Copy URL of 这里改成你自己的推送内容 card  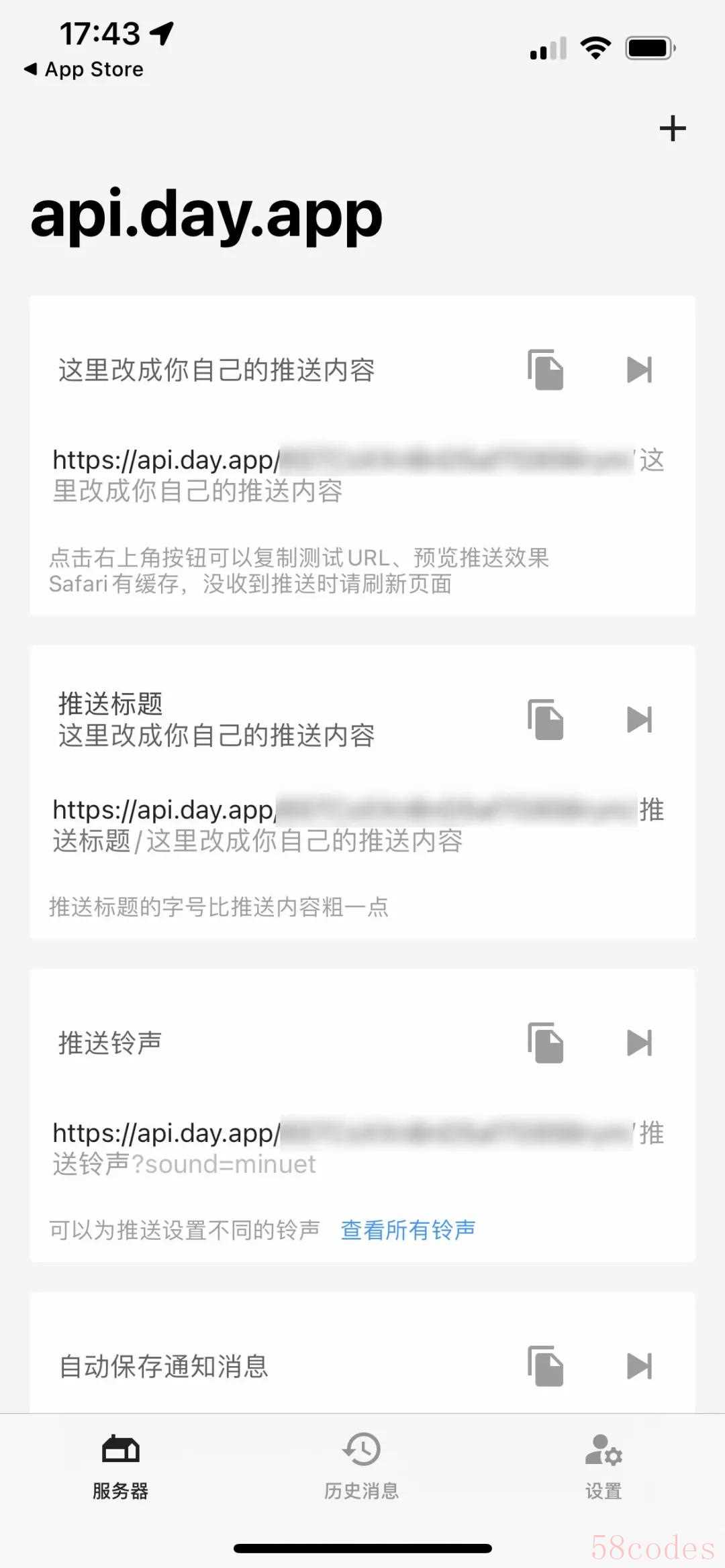click(x=545, y=370)
